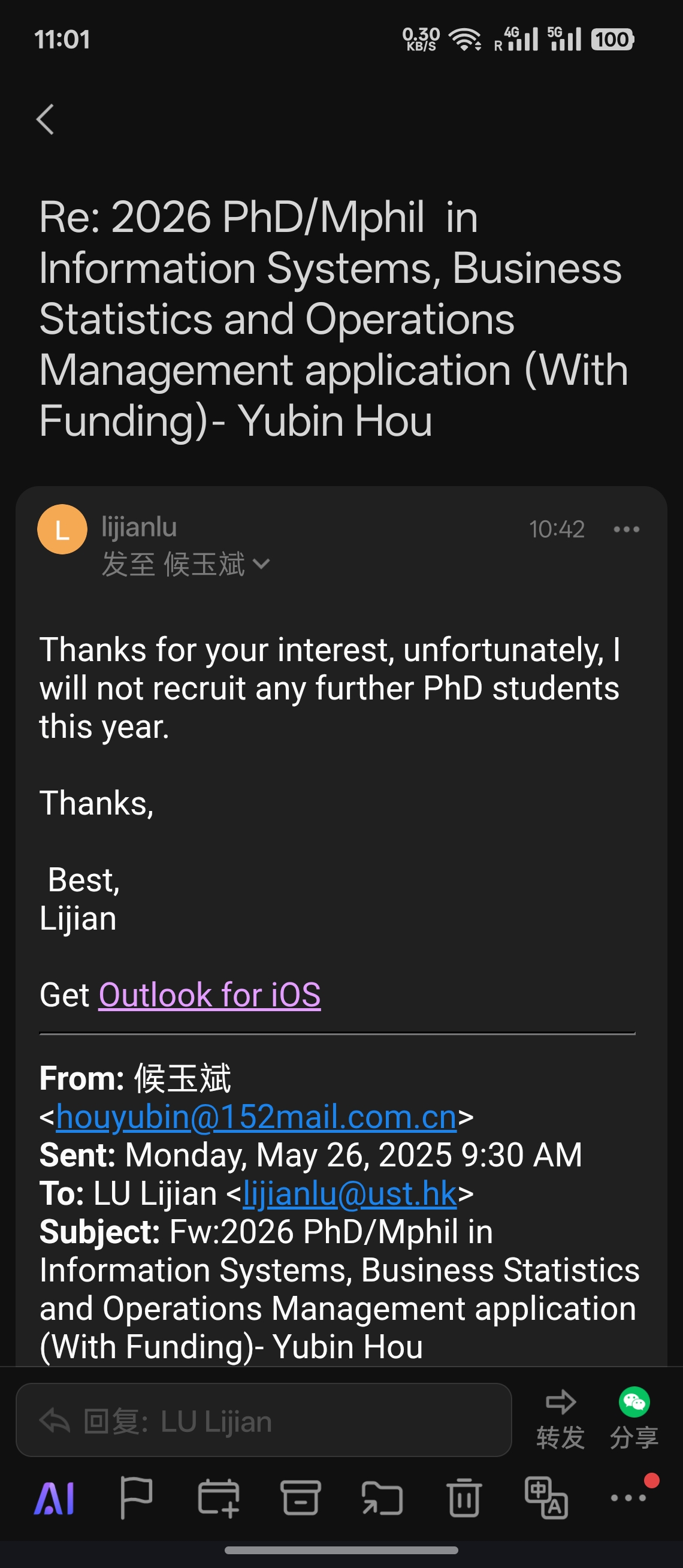The width and height of the screenshot is (683, 1568).
Task: Delete this email
Action: [x=464, y=1498]
